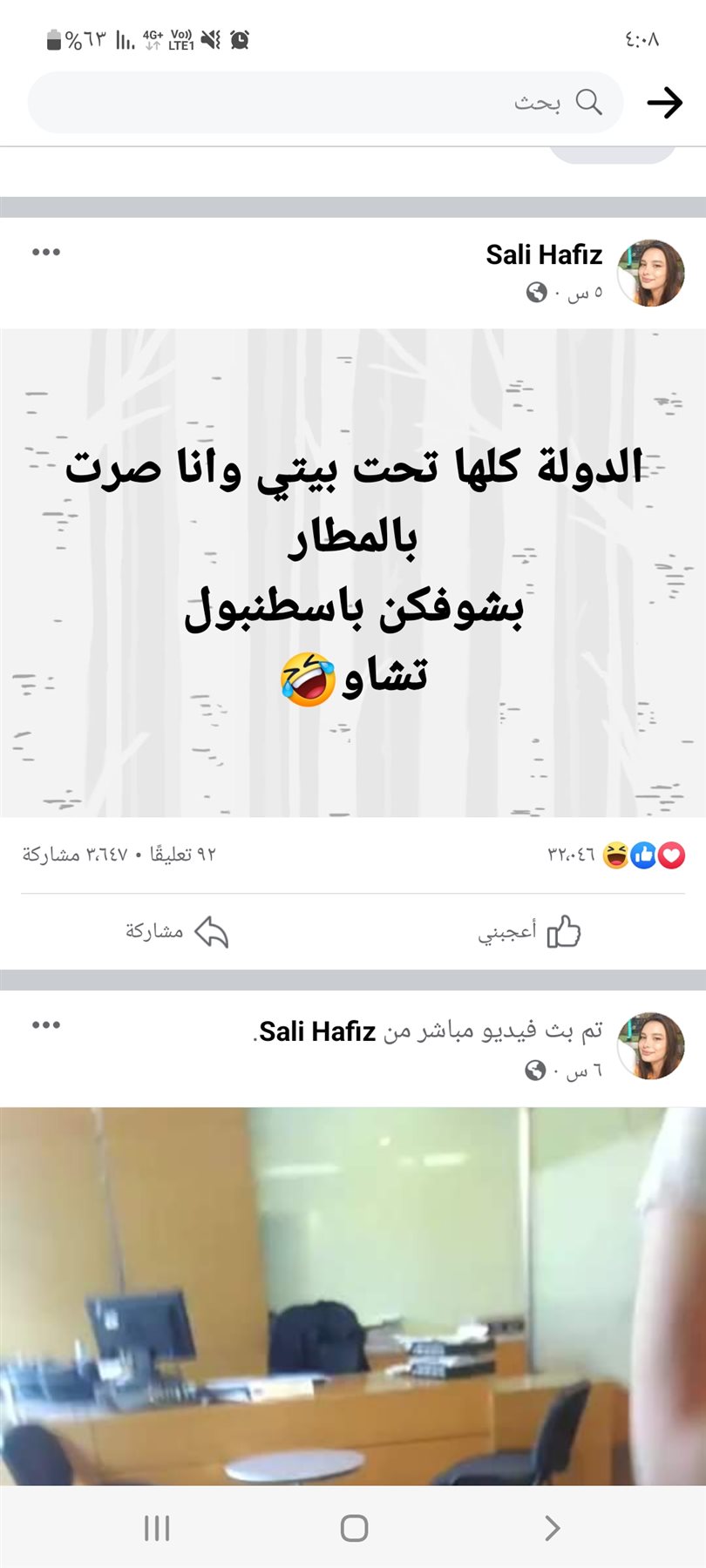Tap profile picture on live video post
Viewport: 706px width, 1568px height.
[650, 1045]
